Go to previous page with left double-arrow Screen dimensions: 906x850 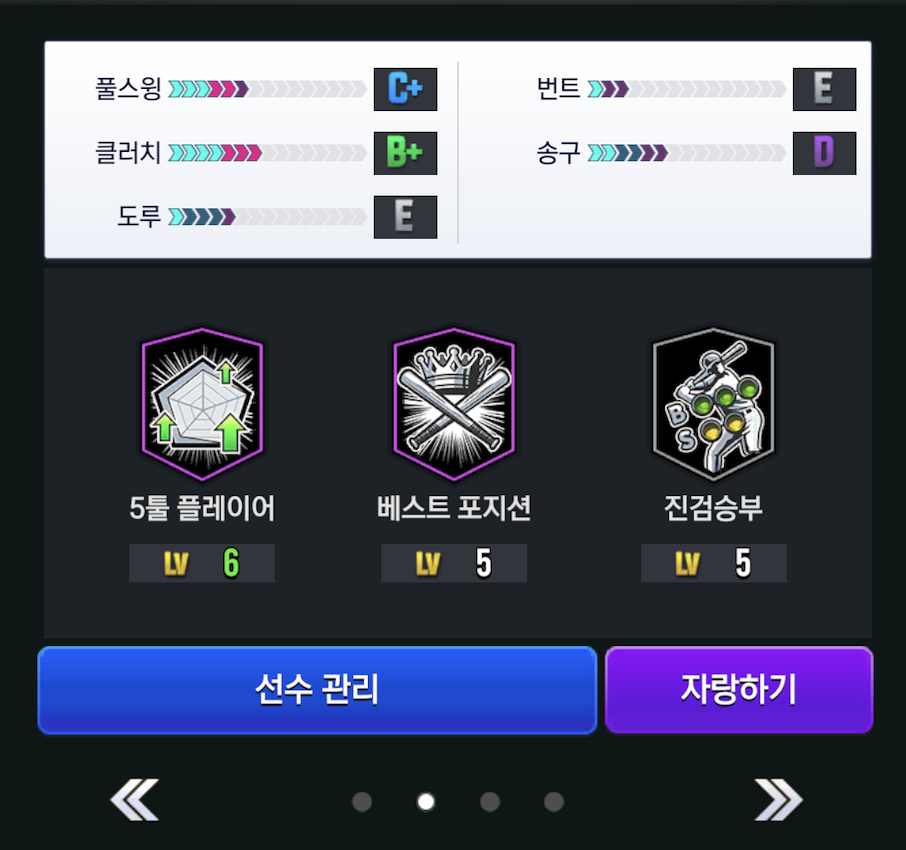134,800
